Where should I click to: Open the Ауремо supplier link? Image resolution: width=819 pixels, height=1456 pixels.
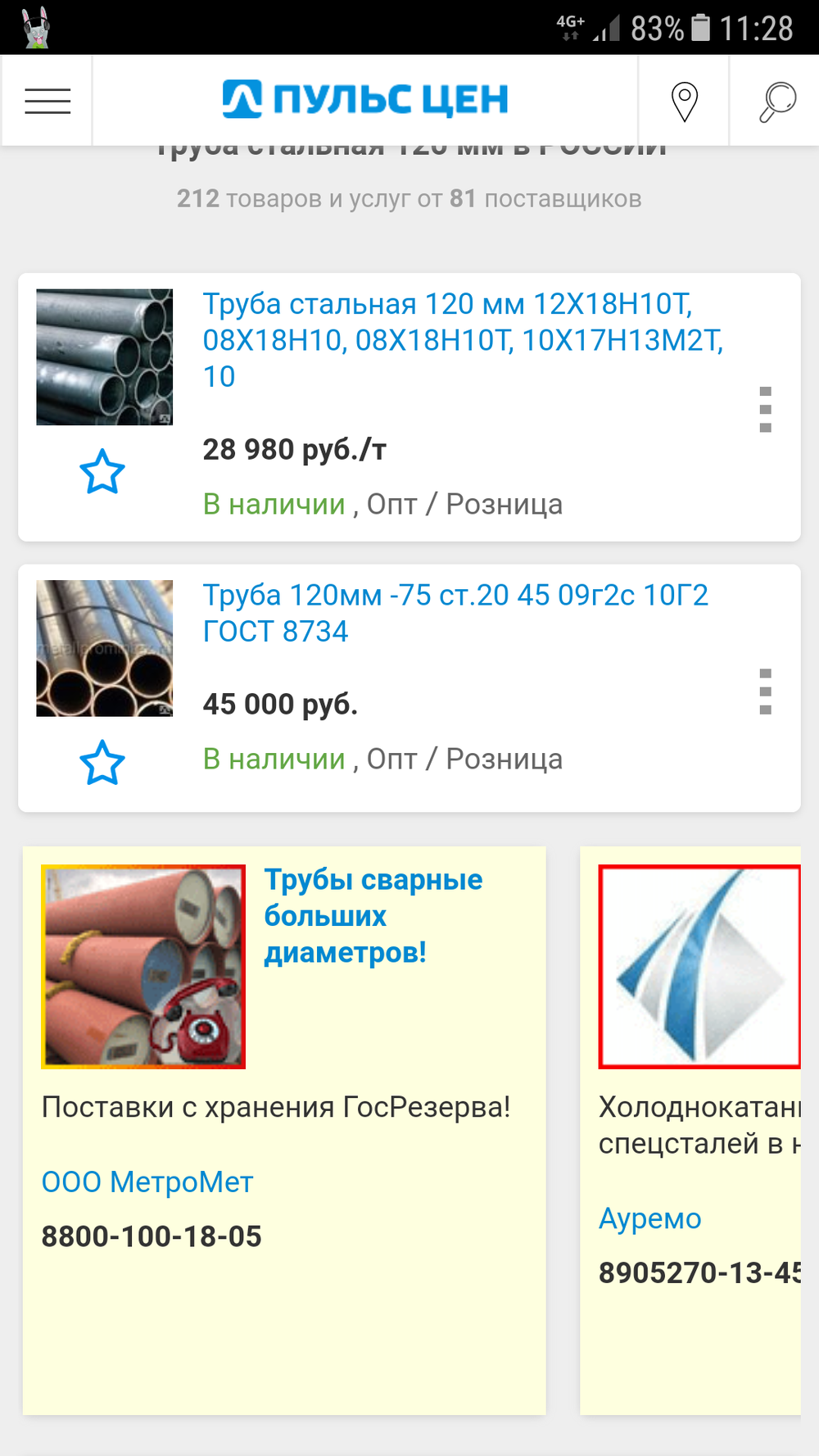pyautogui.click(x=649, y=1218)
